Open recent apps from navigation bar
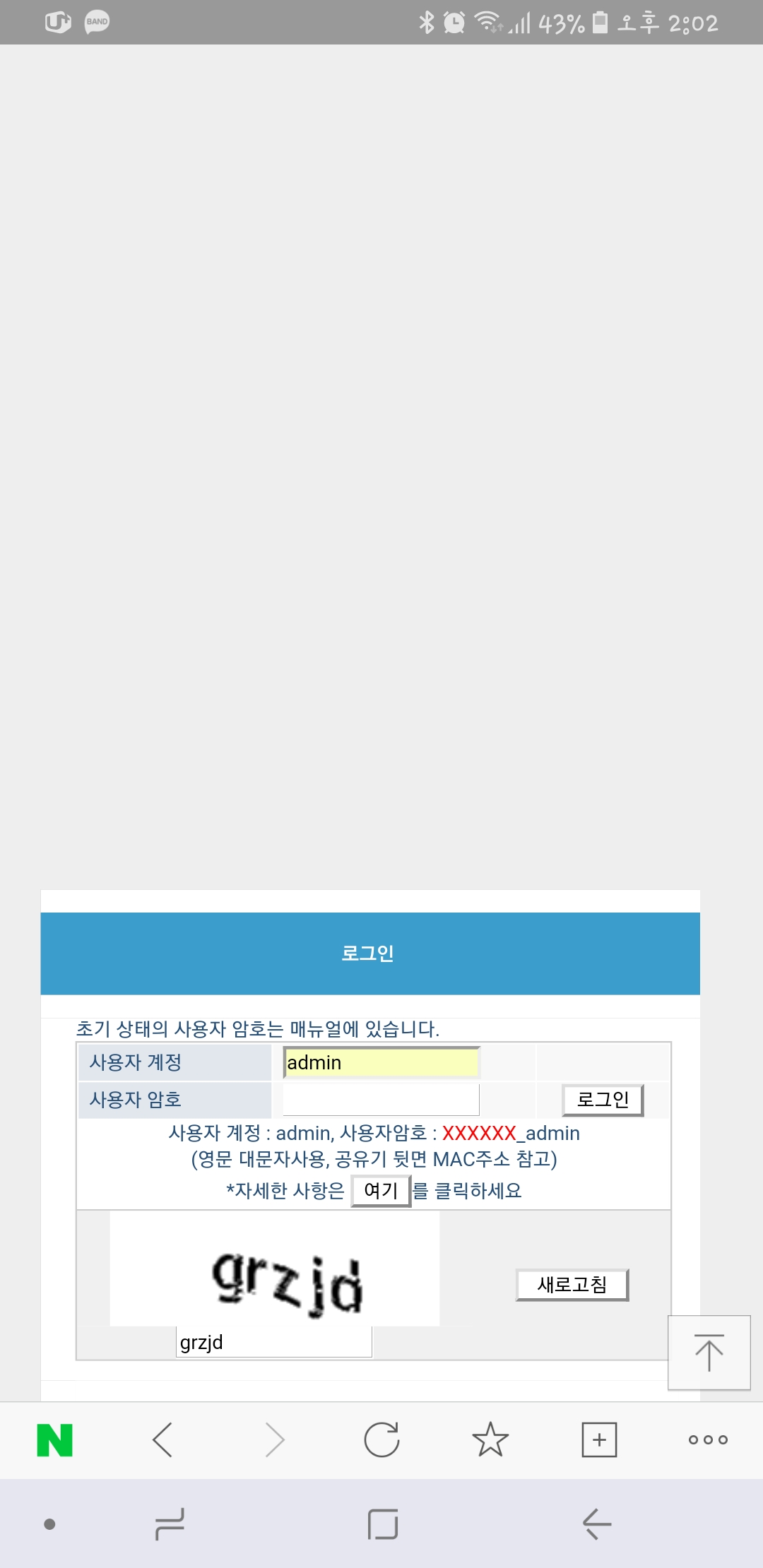763x1568 pixels. pyautogui.click(x=170, y=1524)
